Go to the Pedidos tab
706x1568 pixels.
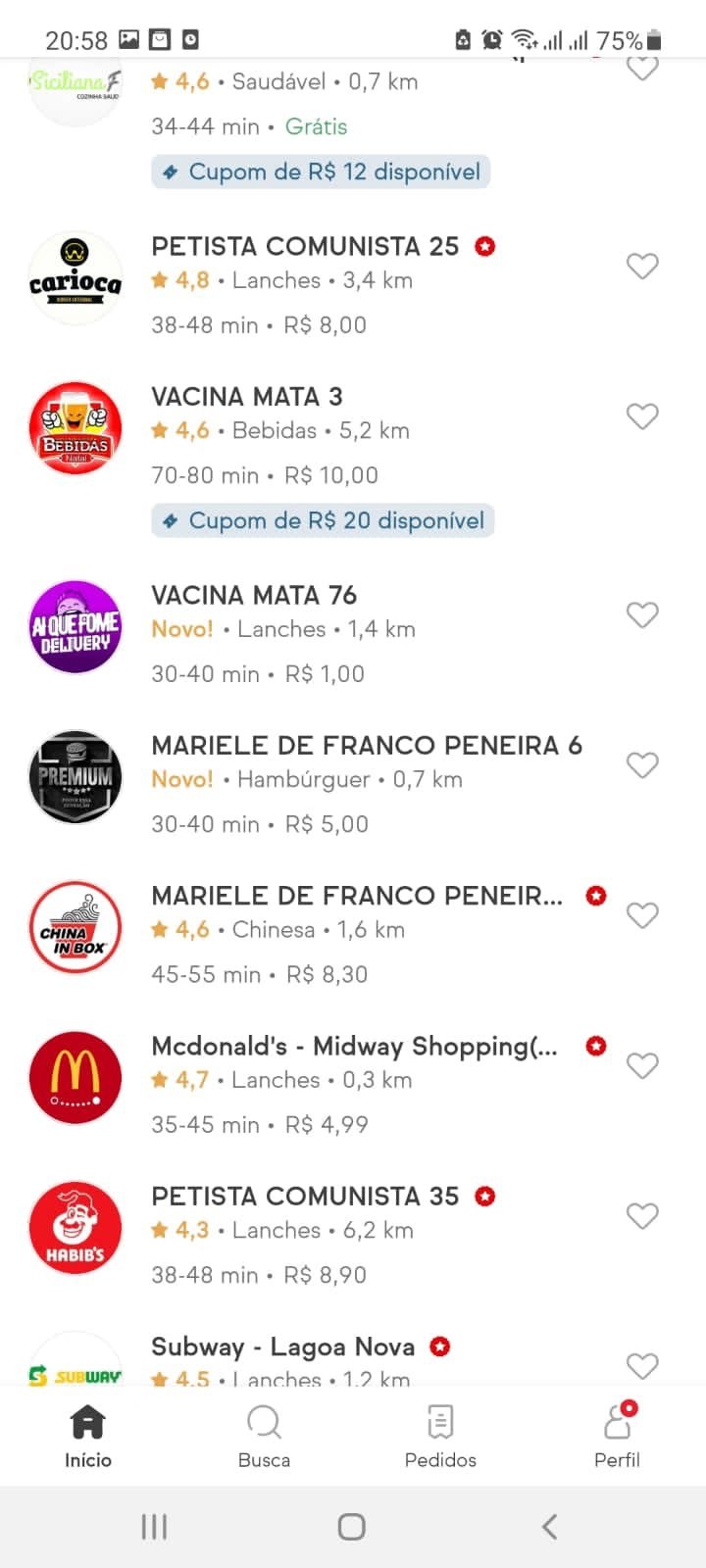(440, 1437)
